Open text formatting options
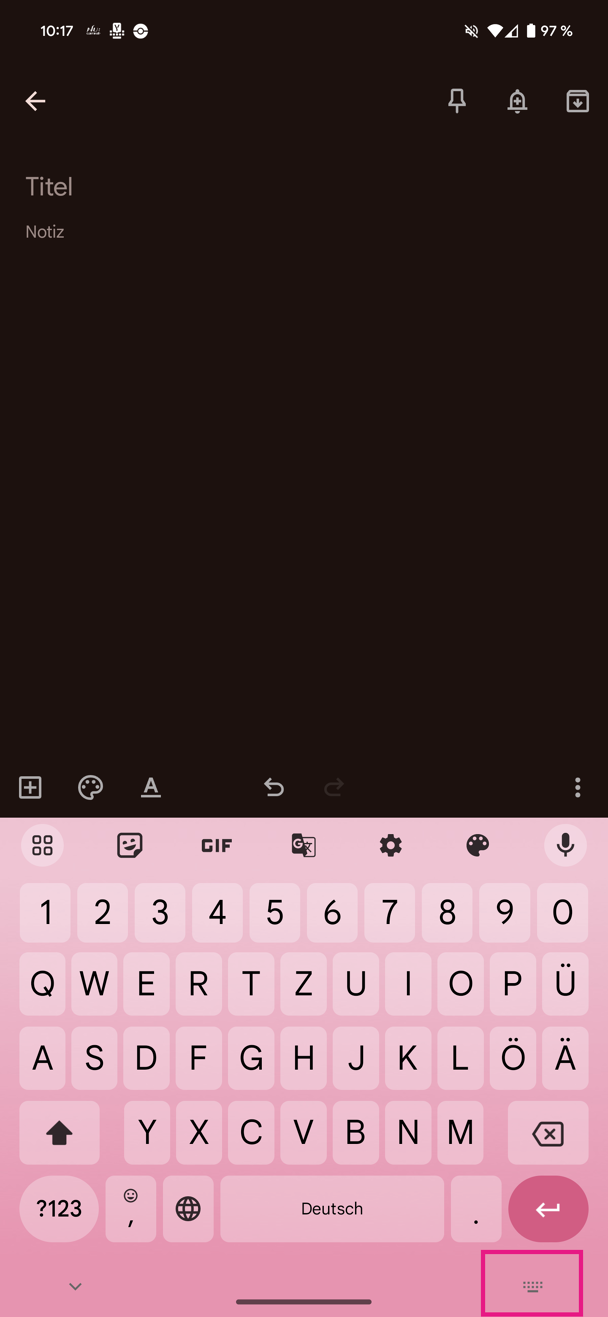This screenshot has height=1317, width=608. click(x=151, y=787)
